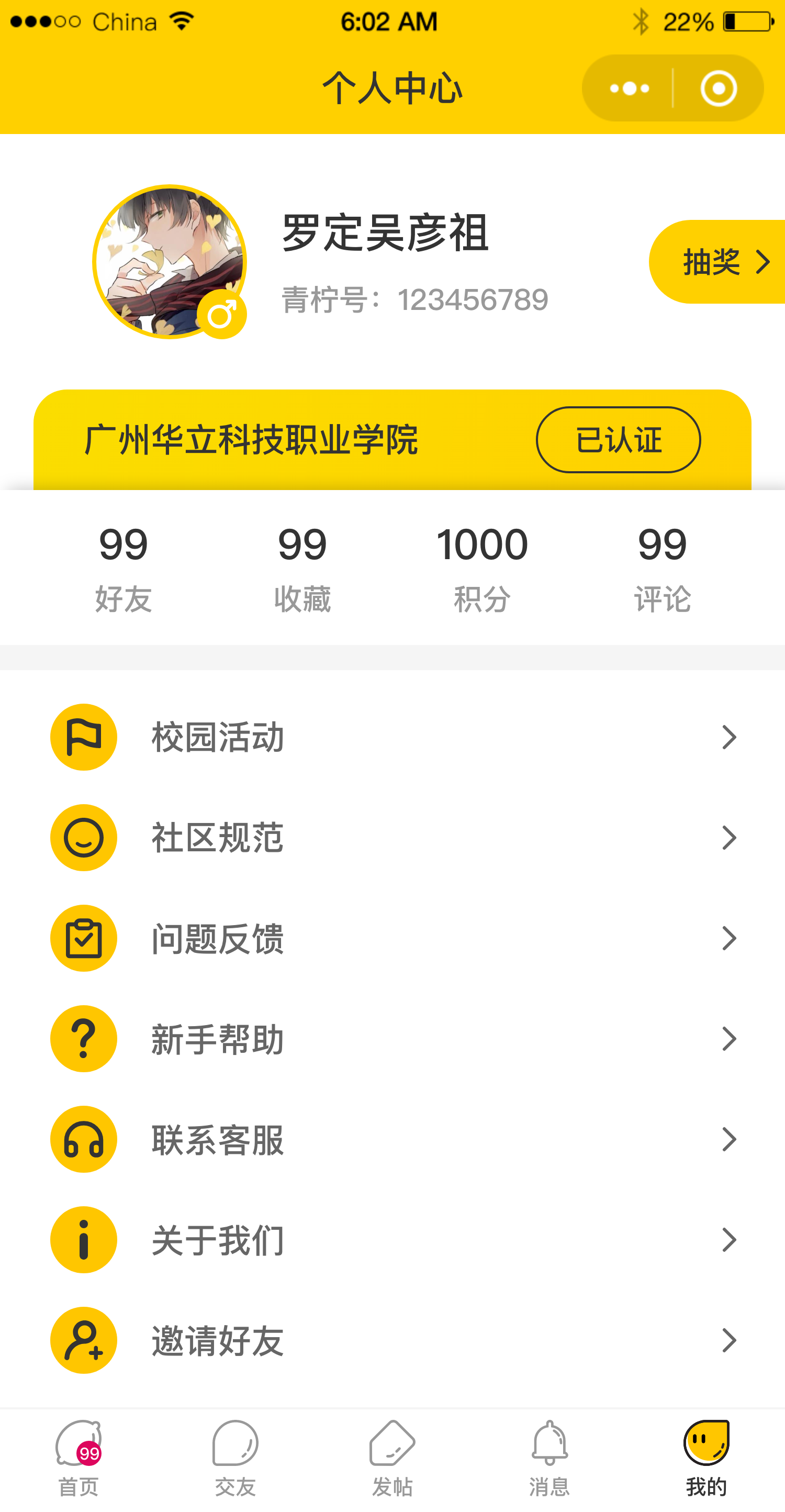Close the mini program with the circle button

[x=718, y=88]
